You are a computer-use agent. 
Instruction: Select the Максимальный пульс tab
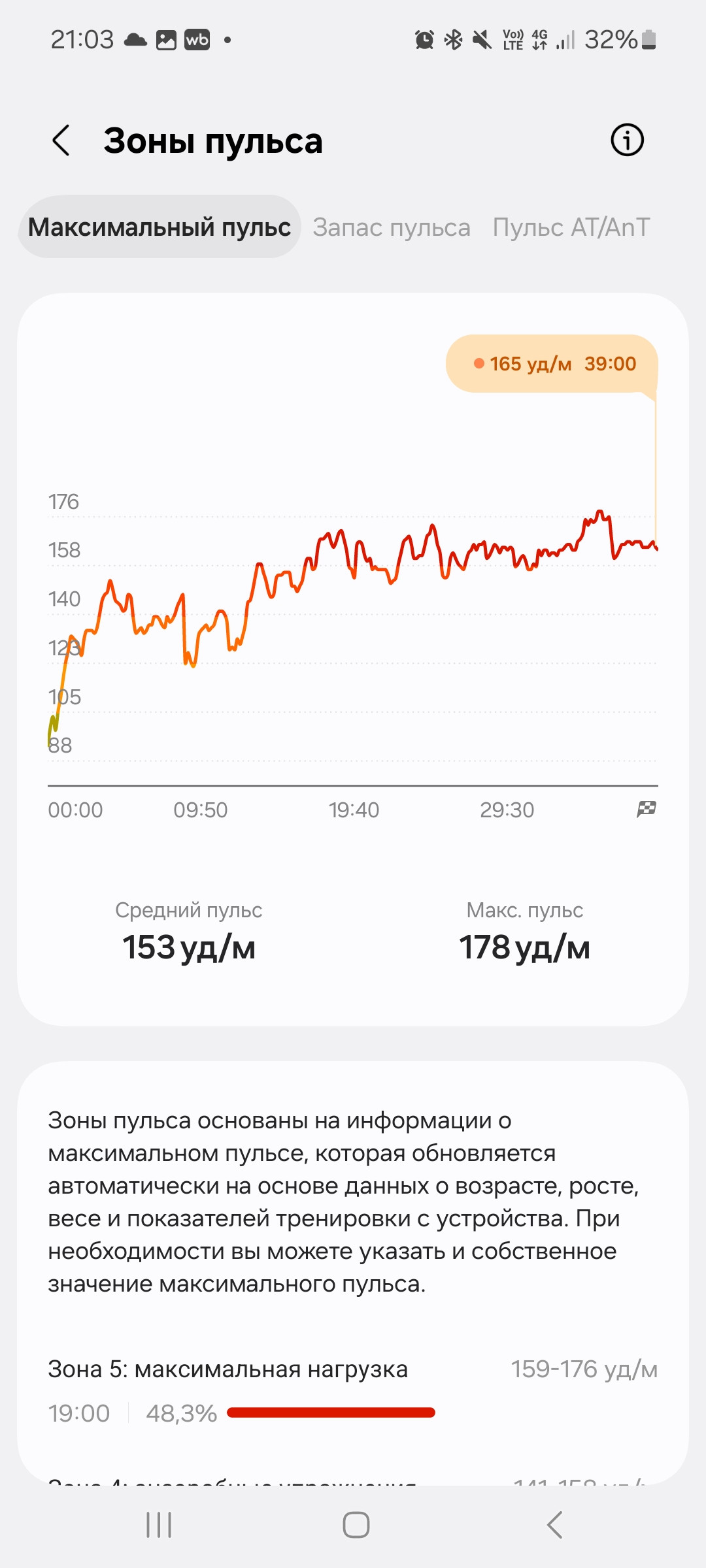pos(160,227)
